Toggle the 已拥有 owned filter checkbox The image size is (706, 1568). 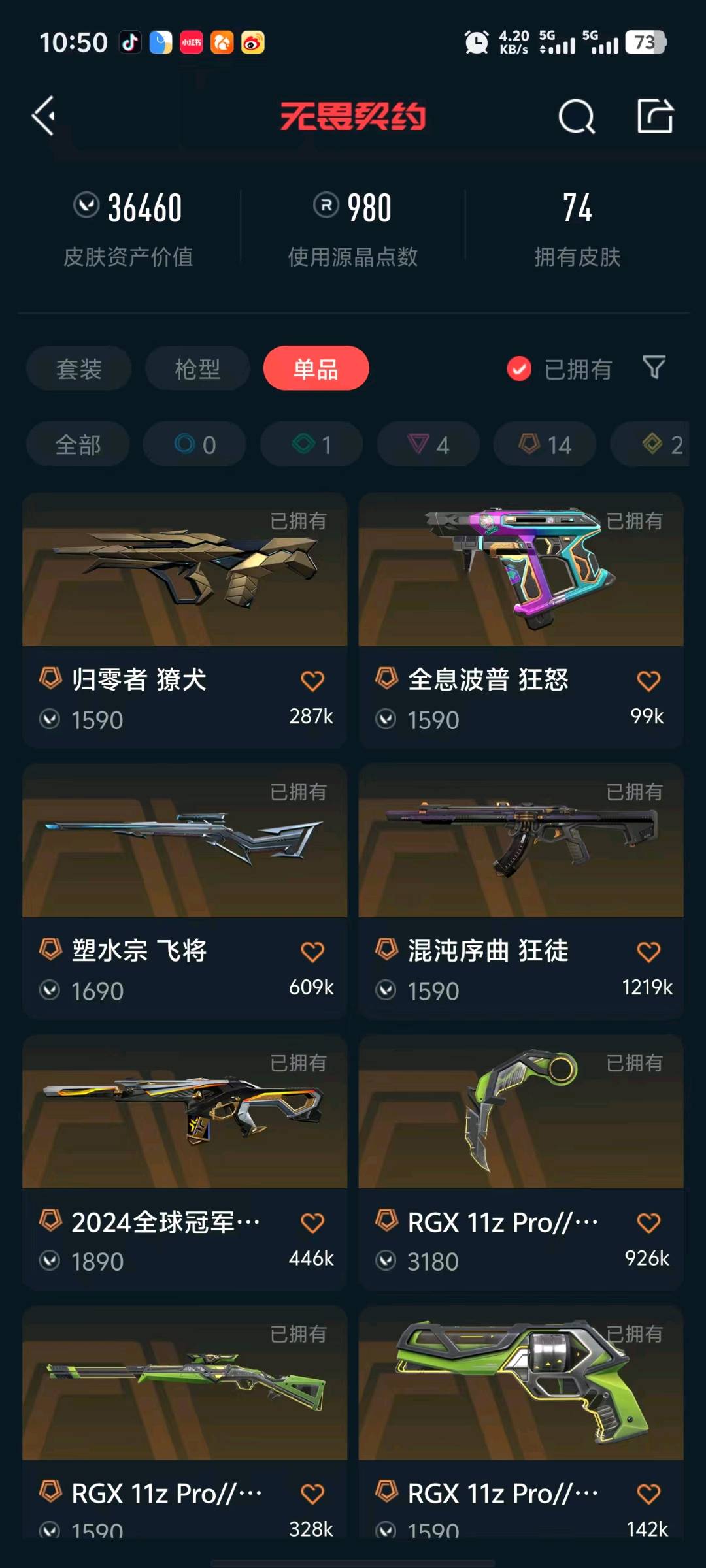[519, 369]
